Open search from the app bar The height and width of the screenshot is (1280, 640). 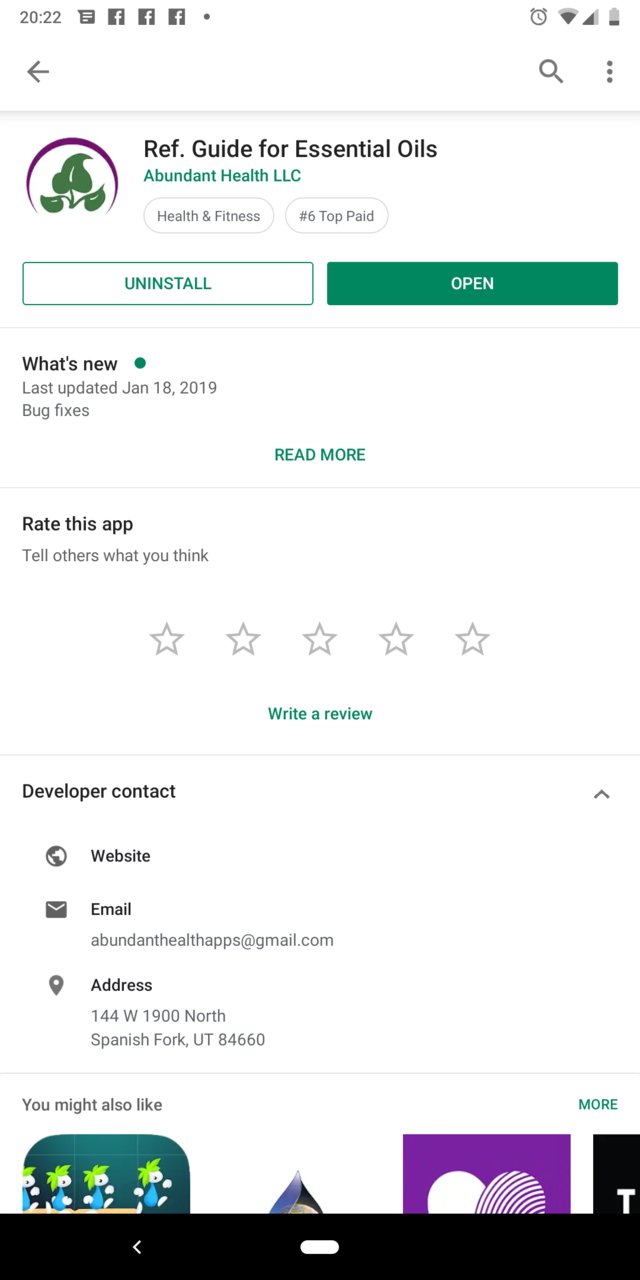551,71
